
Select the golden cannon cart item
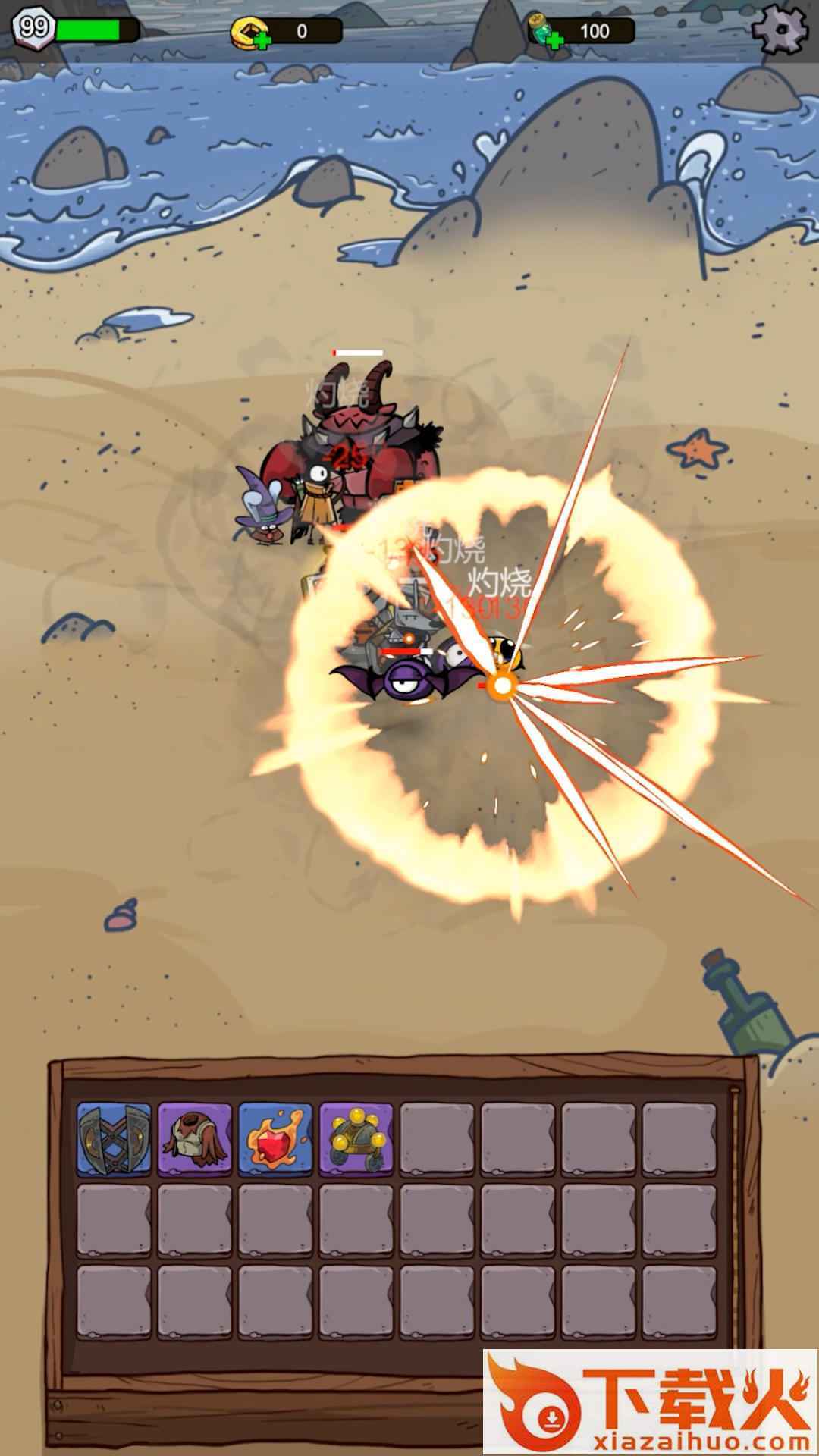click(356, 1139)
